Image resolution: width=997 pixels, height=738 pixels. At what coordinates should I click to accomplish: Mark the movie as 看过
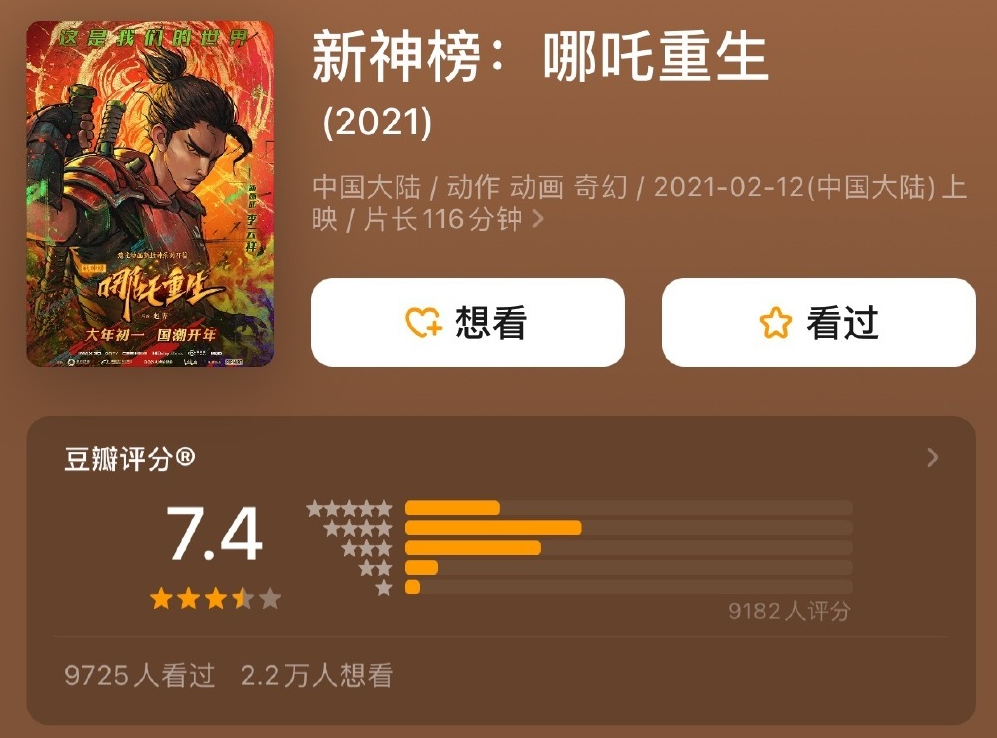tap(818, 322)
